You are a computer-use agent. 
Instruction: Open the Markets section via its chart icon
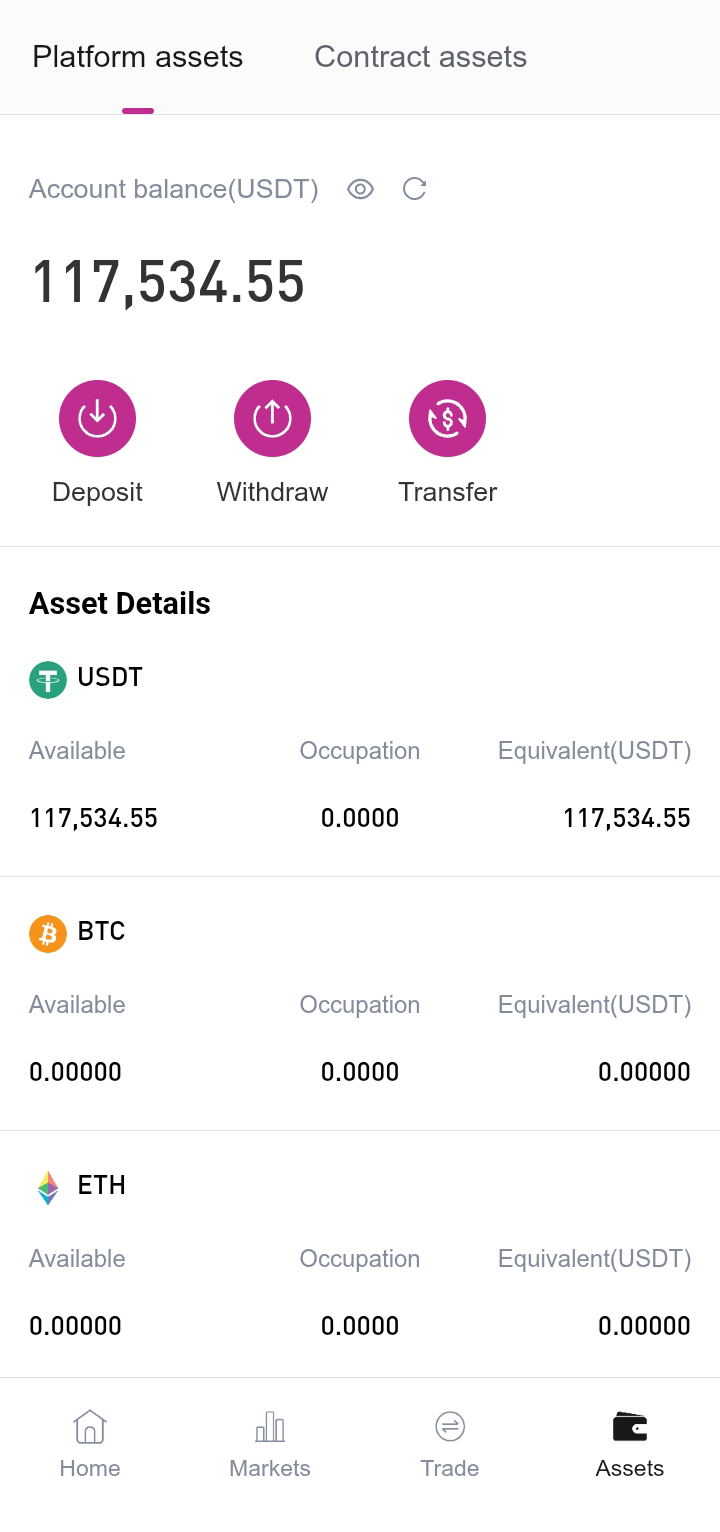[x=270, y=1426]
